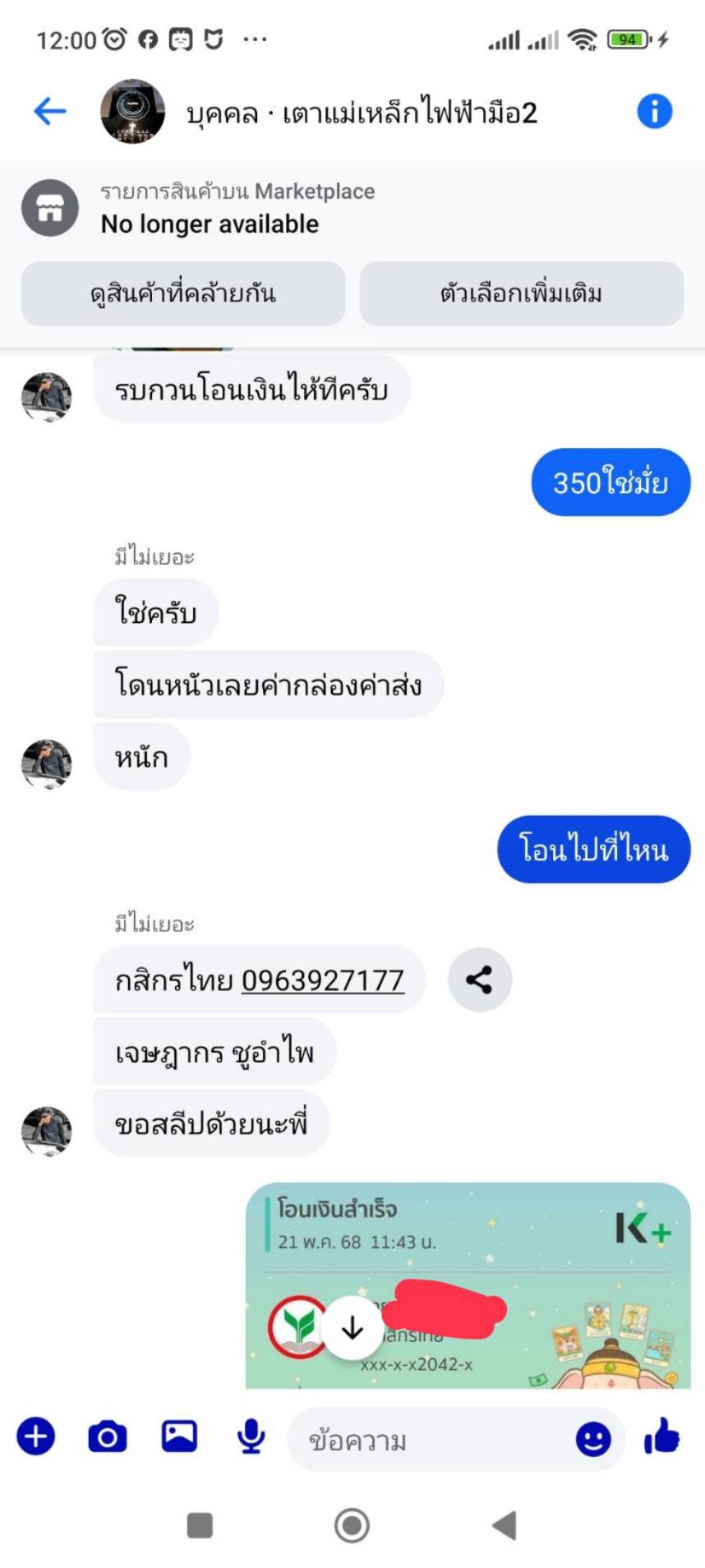Open the plus menu for more actions

point(36,1437)
